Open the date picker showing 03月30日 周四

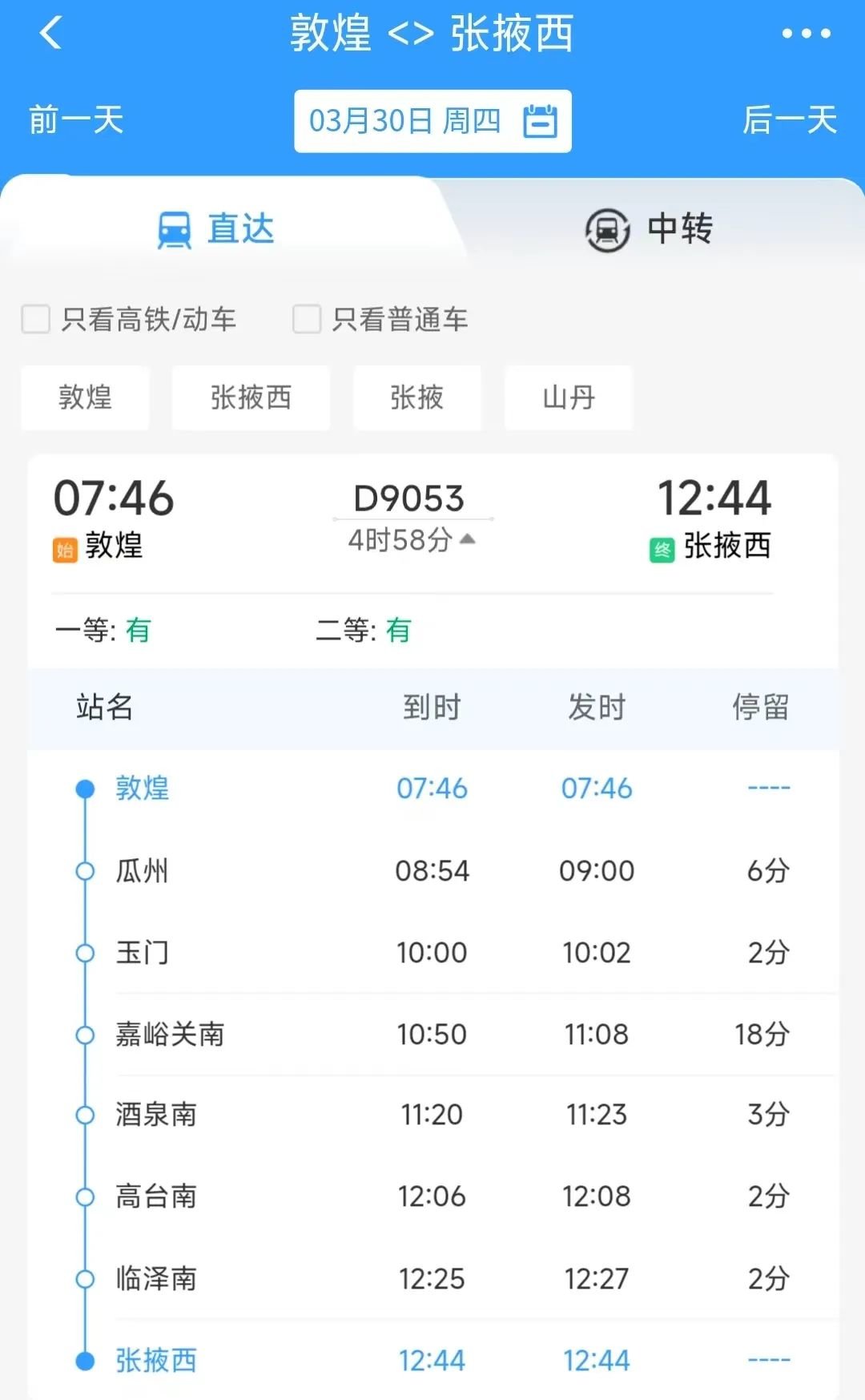(432, 121)
